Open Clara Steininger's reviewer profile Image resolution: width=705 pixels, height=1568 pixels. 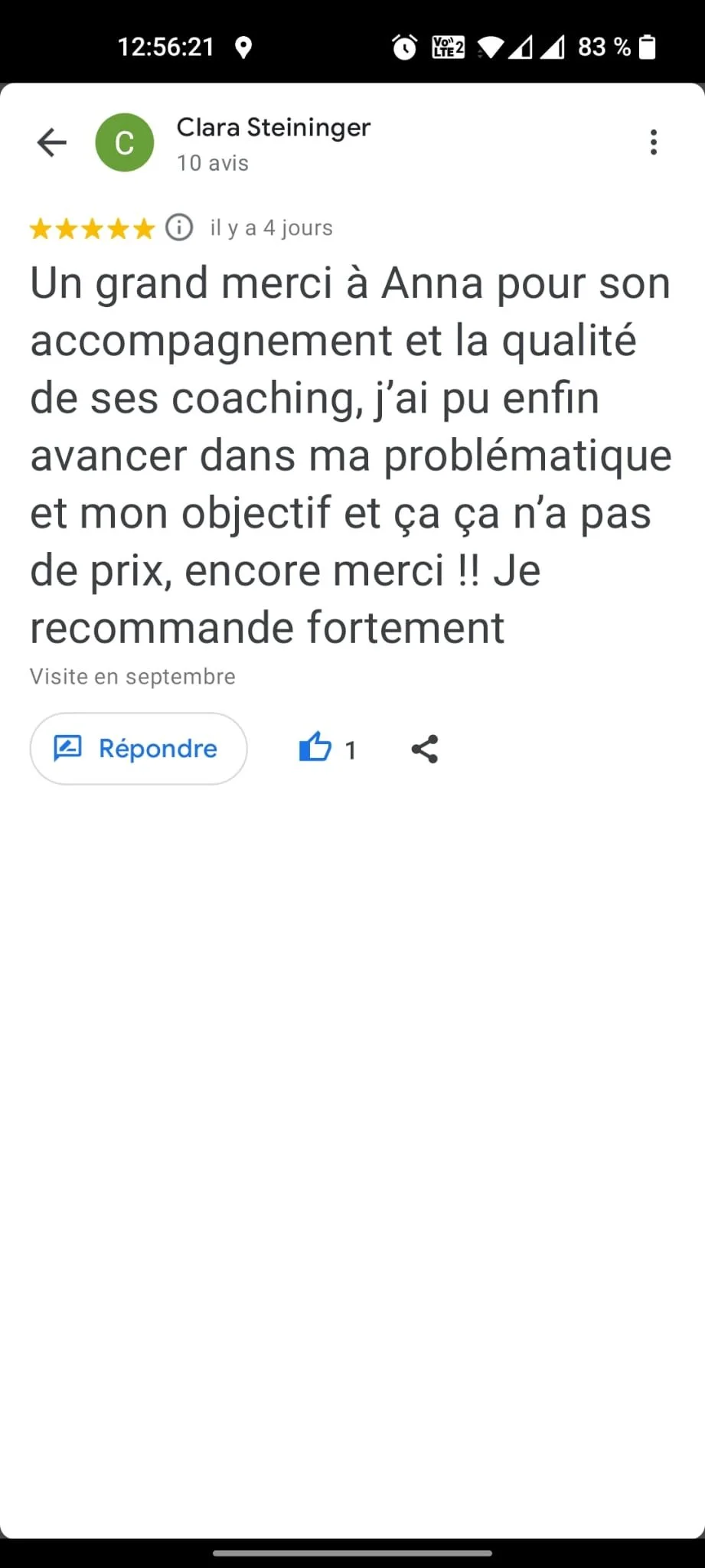click(273, 128)
